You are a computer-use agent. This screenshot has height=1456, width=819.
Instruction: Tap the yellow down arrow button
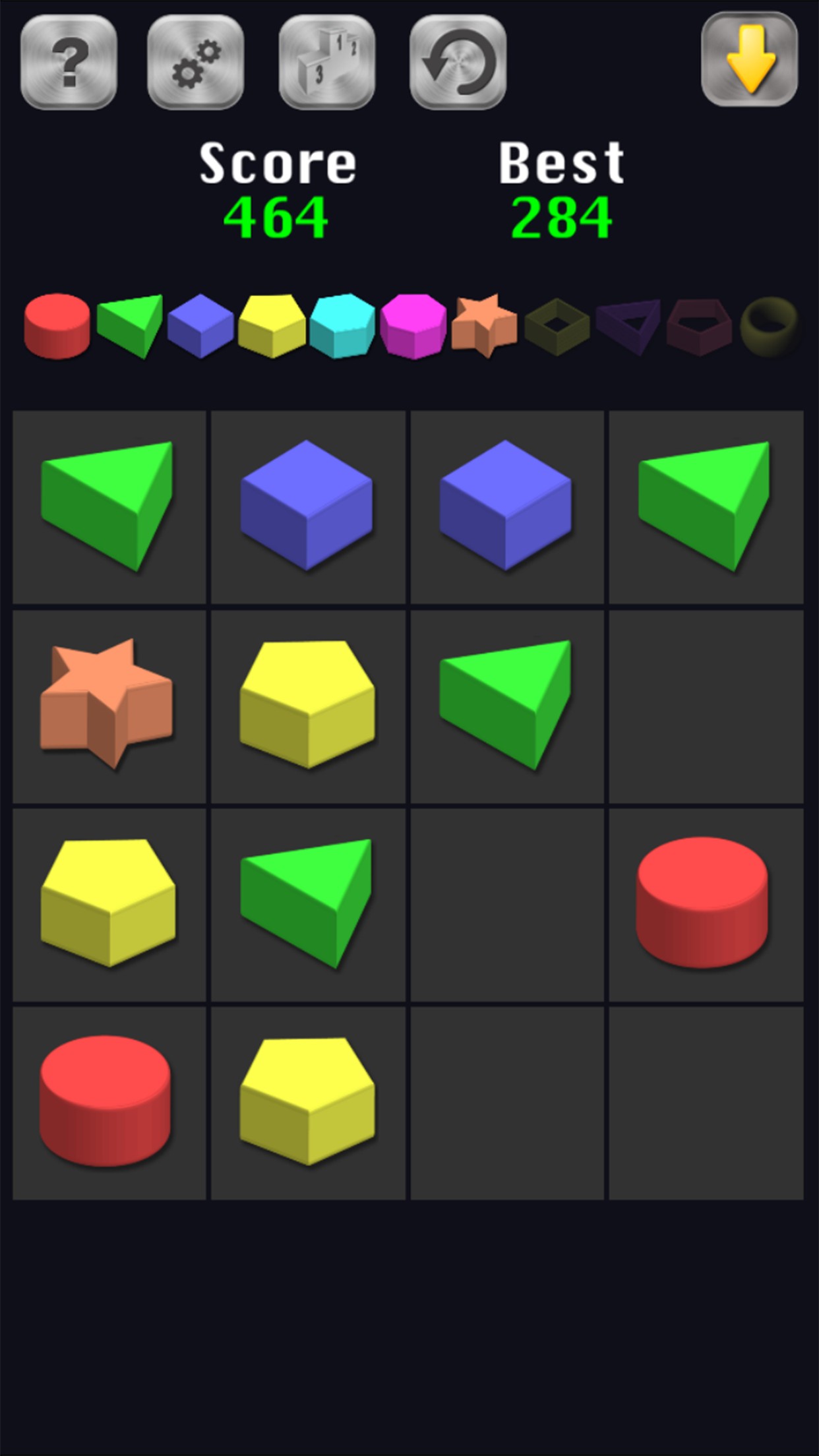tap(749, 59)
